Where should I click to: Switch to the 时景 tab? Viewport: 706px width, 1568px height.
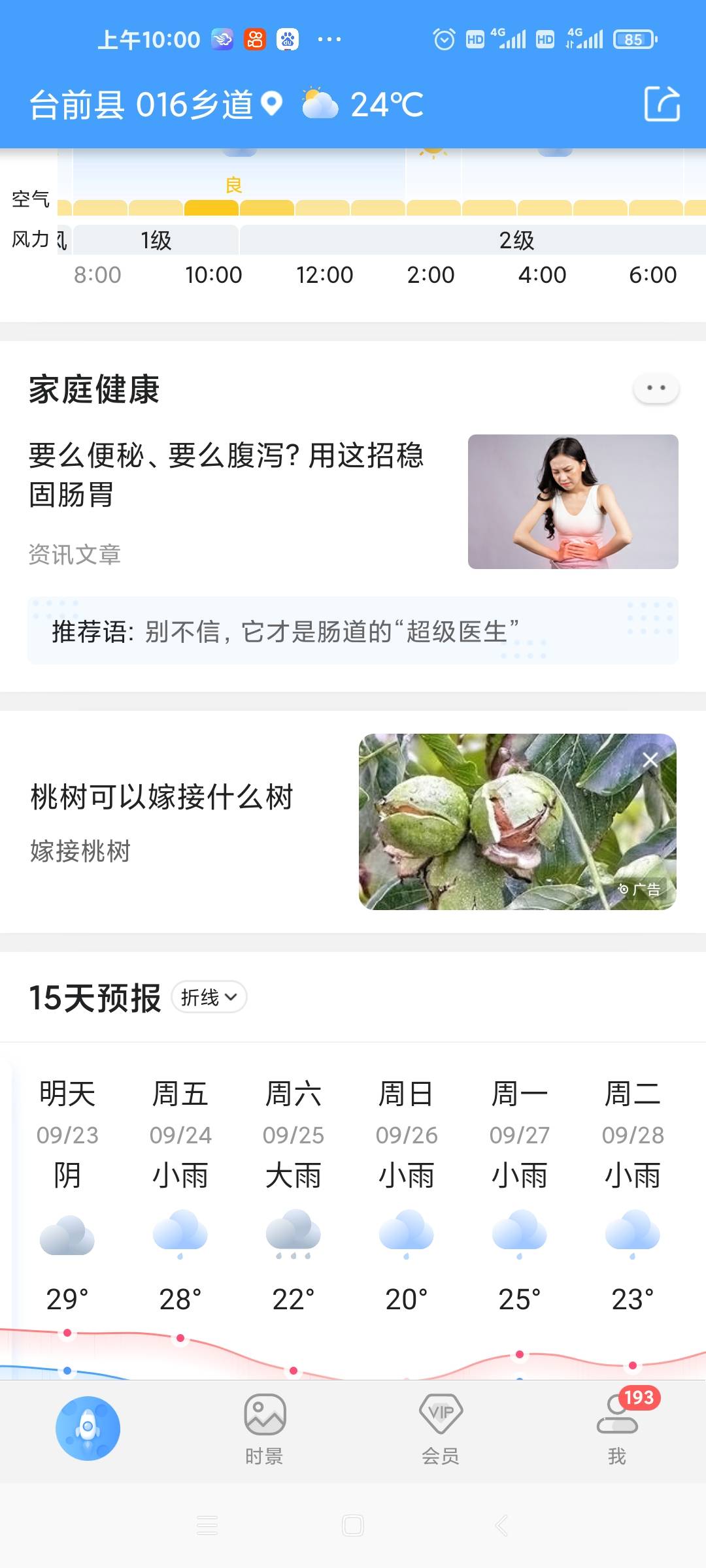coord(264,1429)
